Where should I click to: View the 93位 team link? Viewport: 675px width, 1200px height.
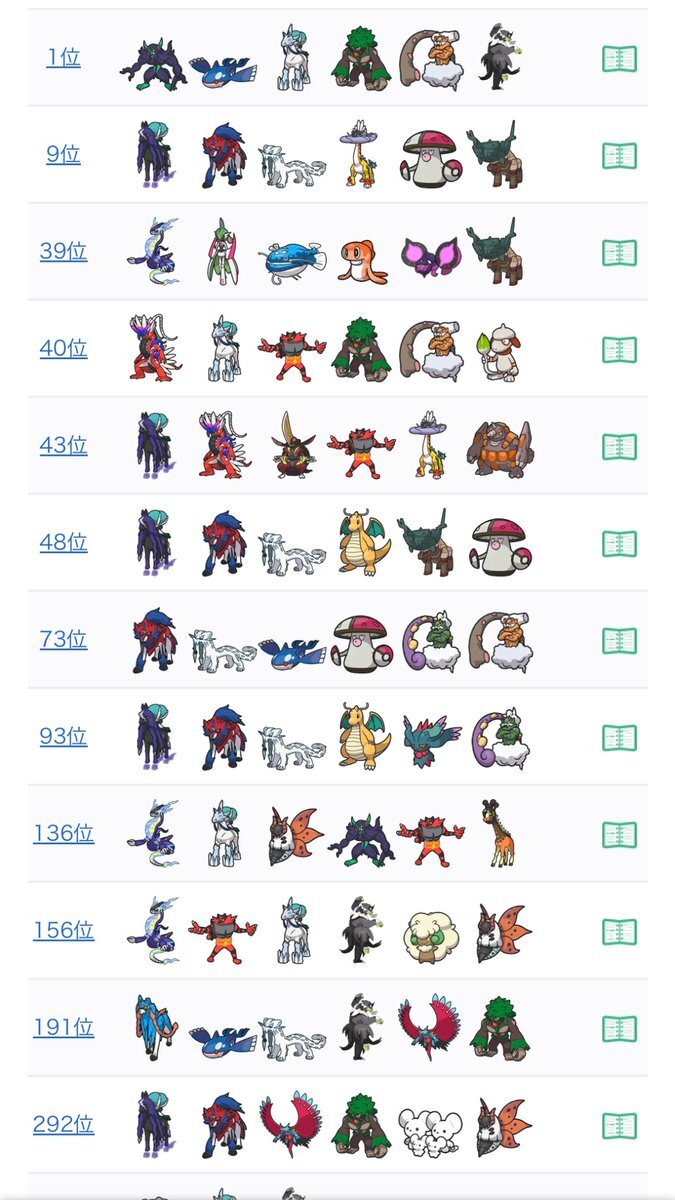point(63,737)
